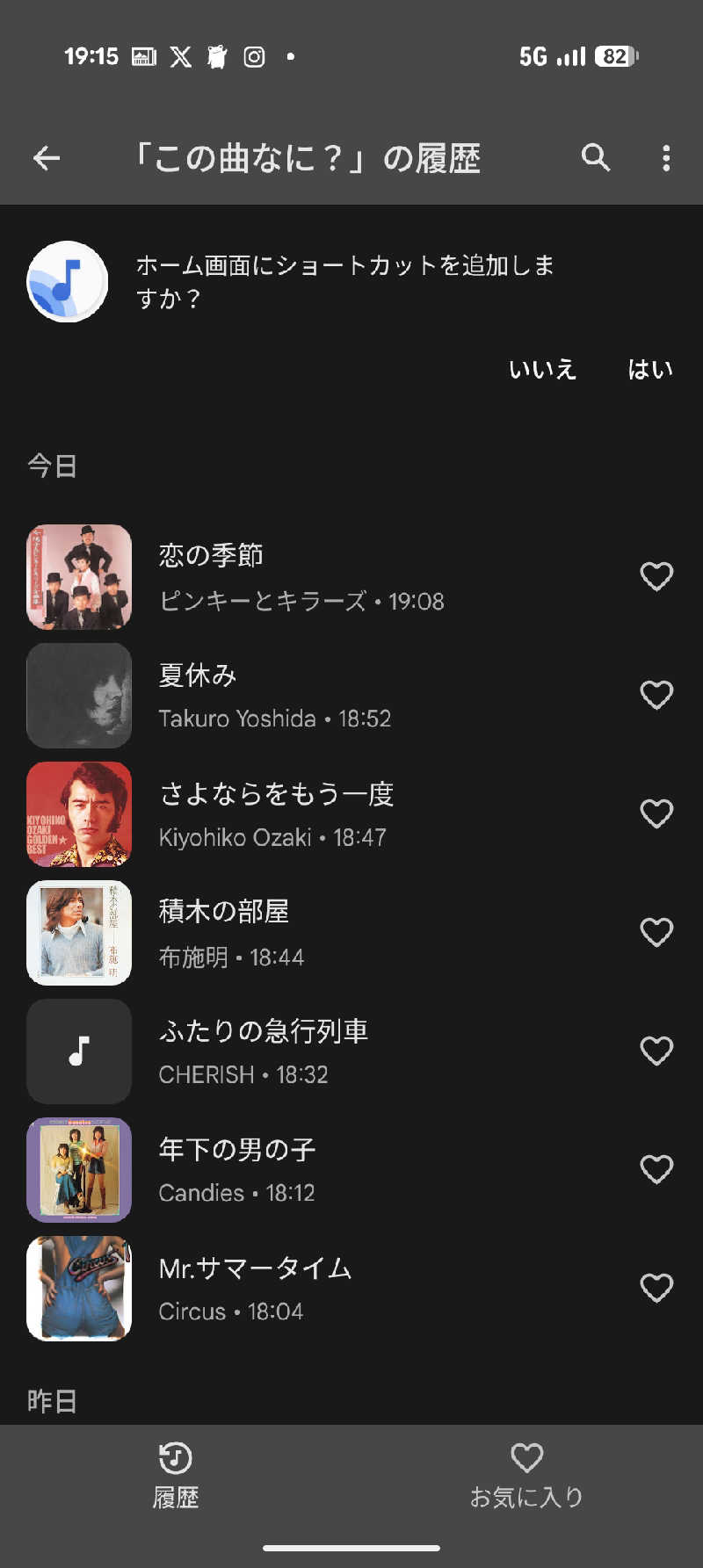Open the three-dot overflow menu
This screenshot has width=703, height=1568.
coord(666,159)
